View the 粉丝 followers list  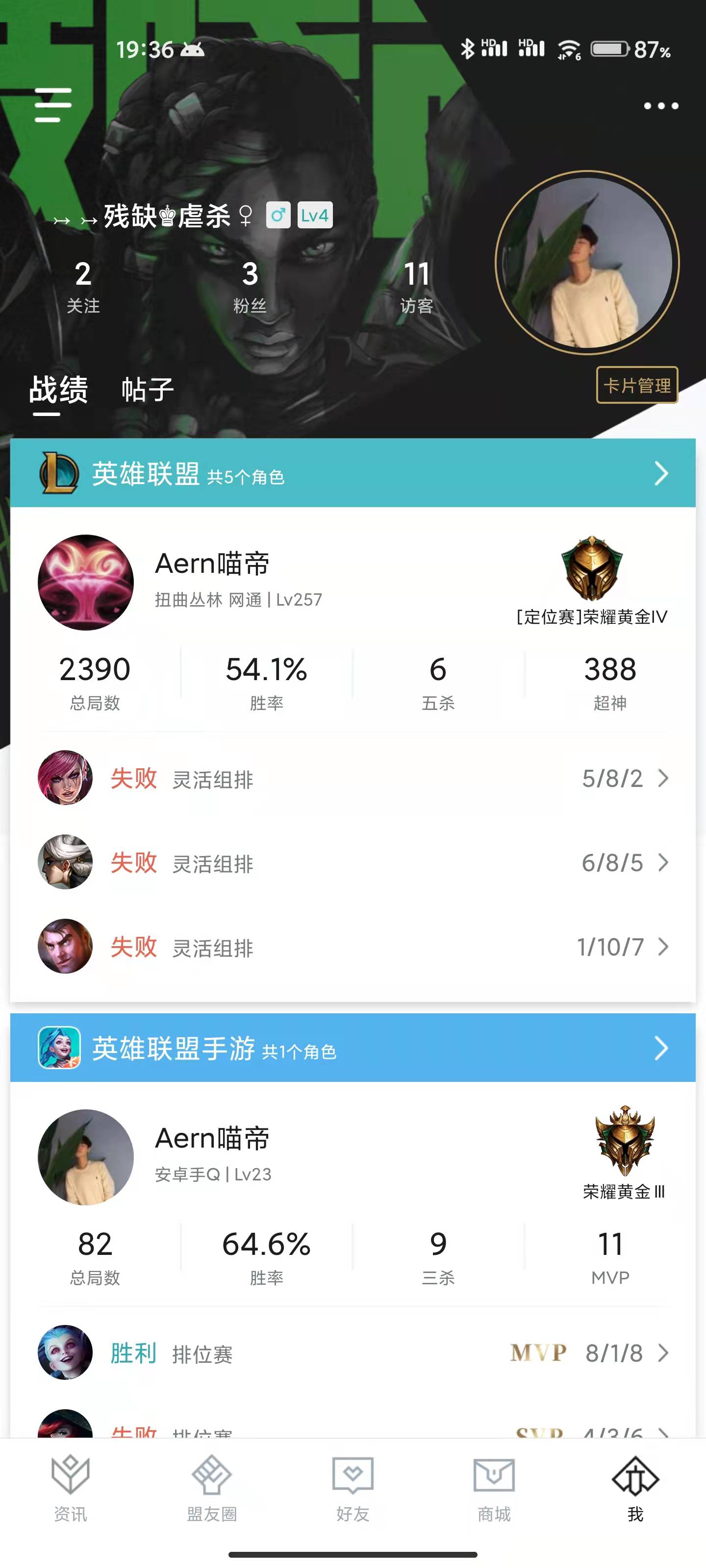[250, 286]
